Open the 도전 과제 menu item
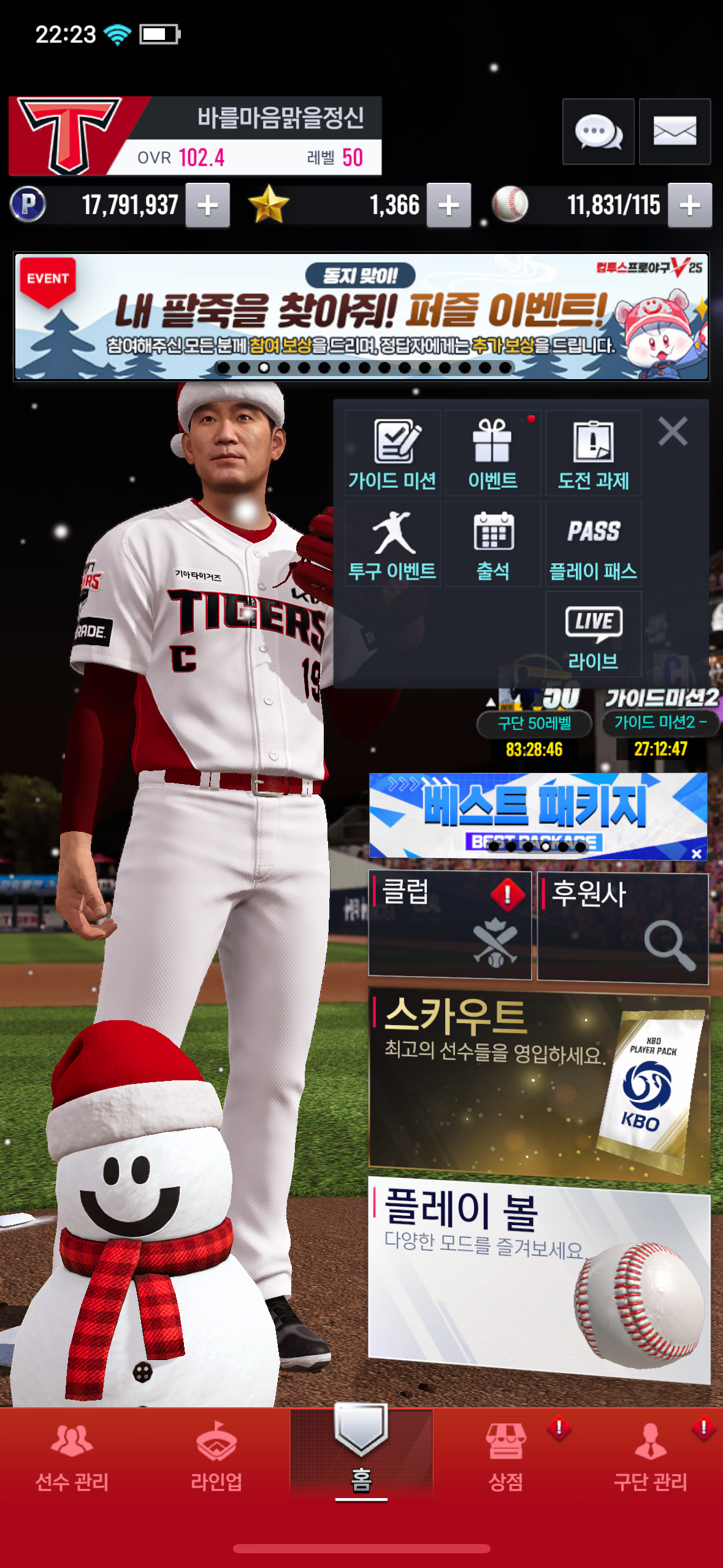Screen dimensions: 723x1568 (x=593, y=453)
